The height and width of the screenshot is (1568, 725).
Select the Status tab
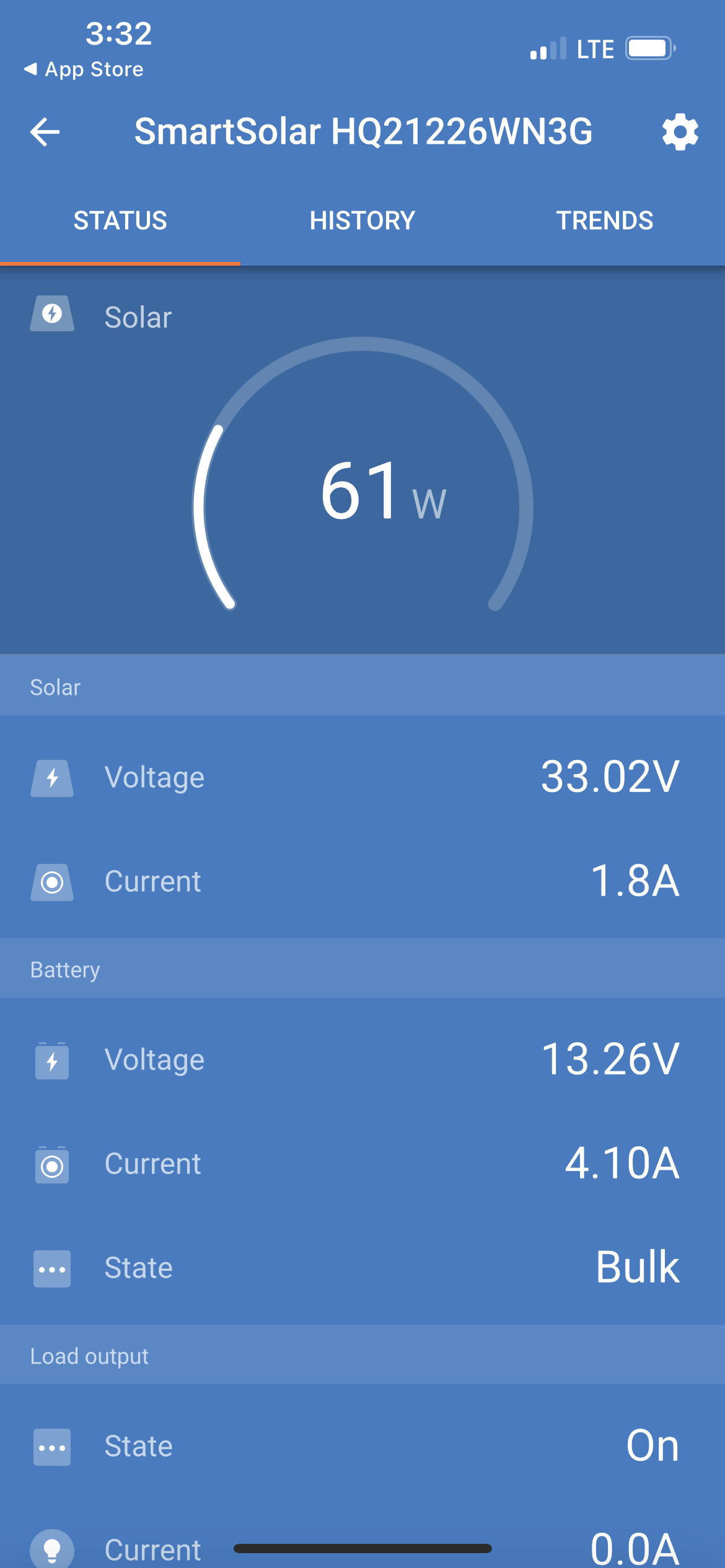coord(120,220)
